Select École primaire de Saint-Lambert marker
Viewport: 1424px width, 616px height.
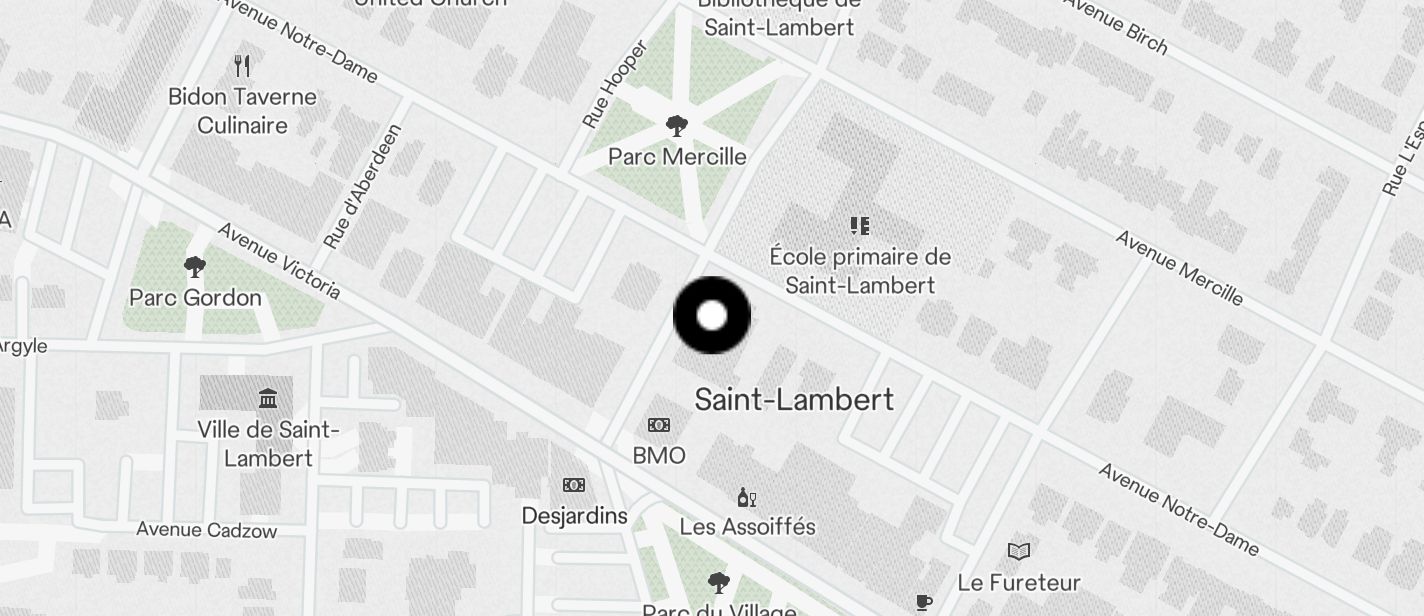click(x=860, y=226)
